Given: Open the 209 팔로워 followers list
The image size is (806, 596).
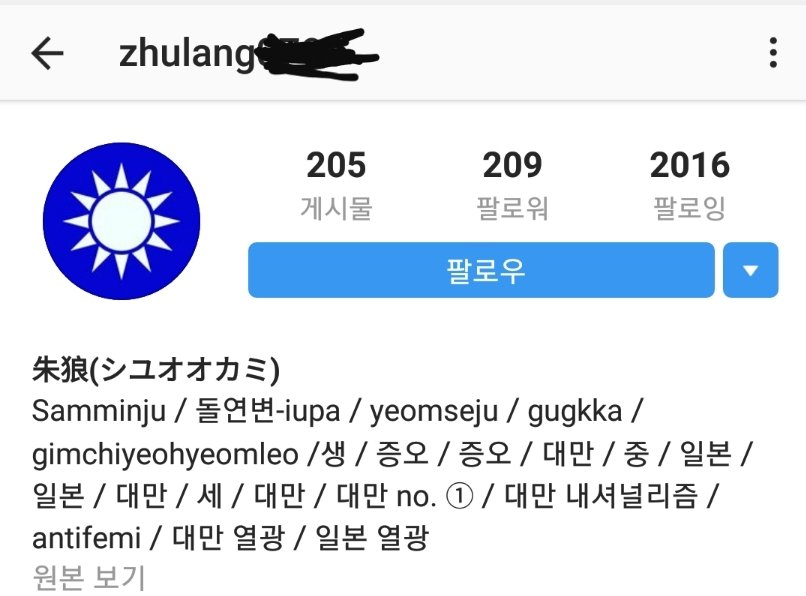Looking at the screenshot, I should coord(512,184).
